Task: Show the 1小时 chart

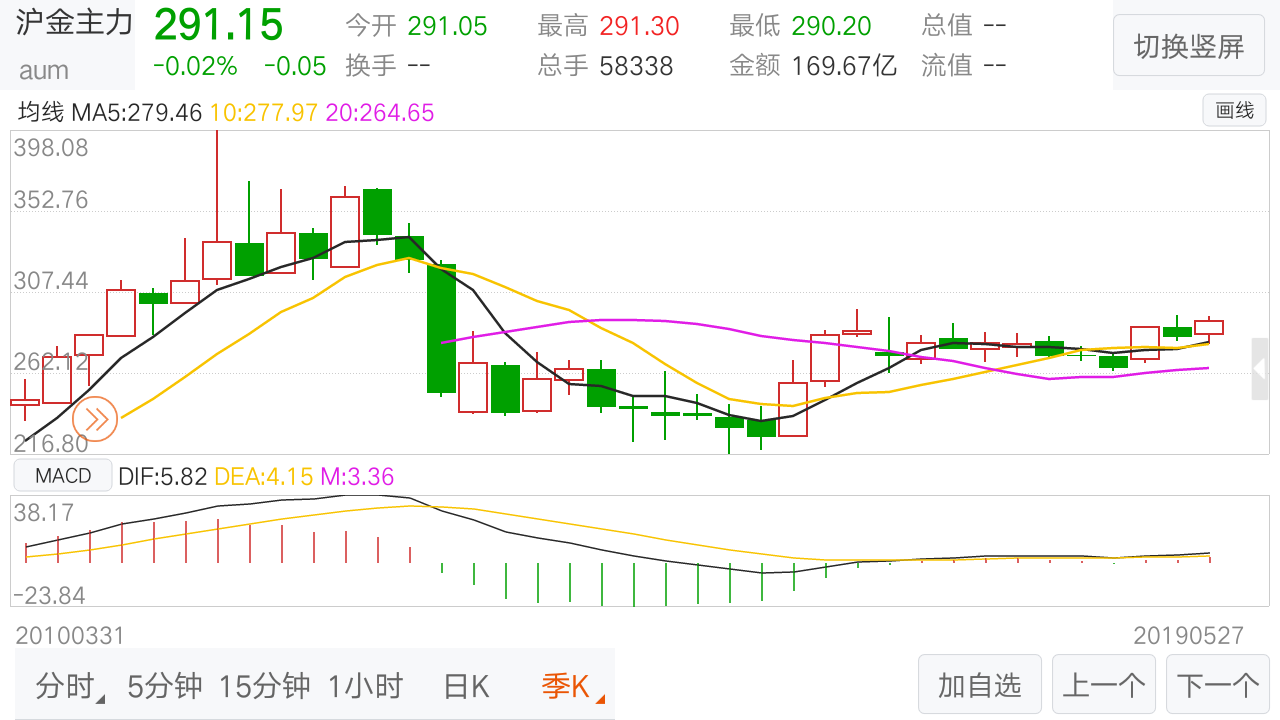Action: click(365, 686)
